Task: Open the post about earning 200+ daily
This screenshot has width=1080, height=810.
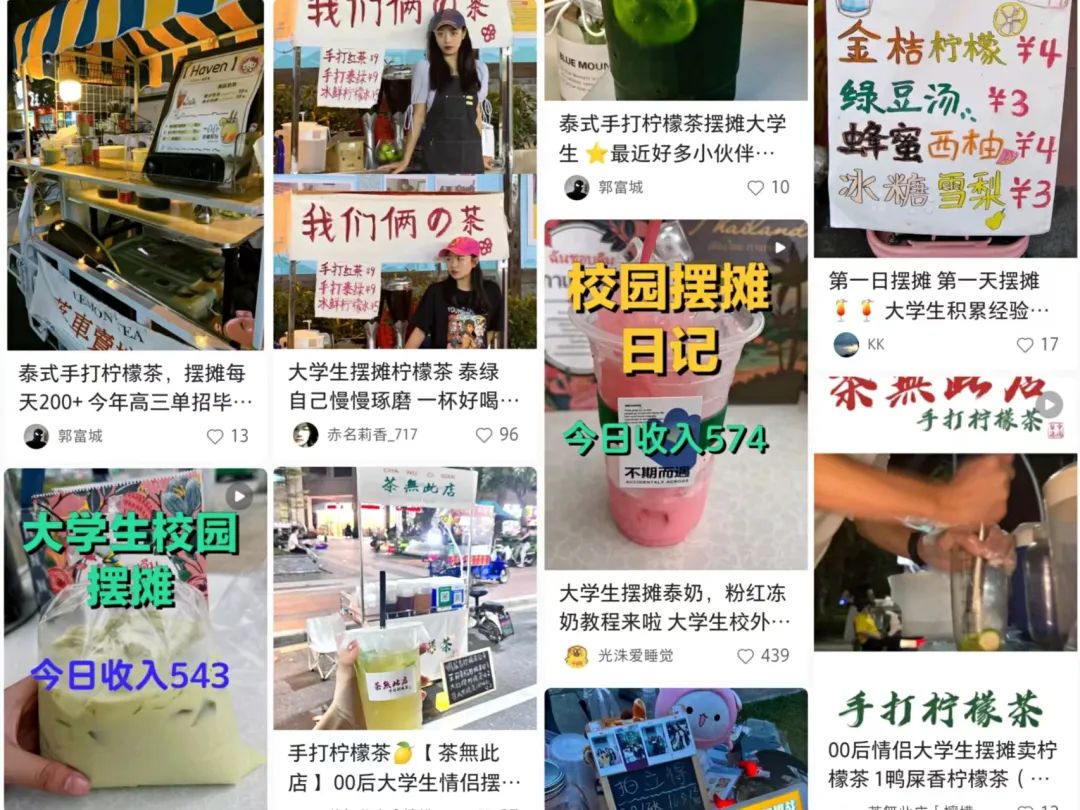Action: point(135,387)
